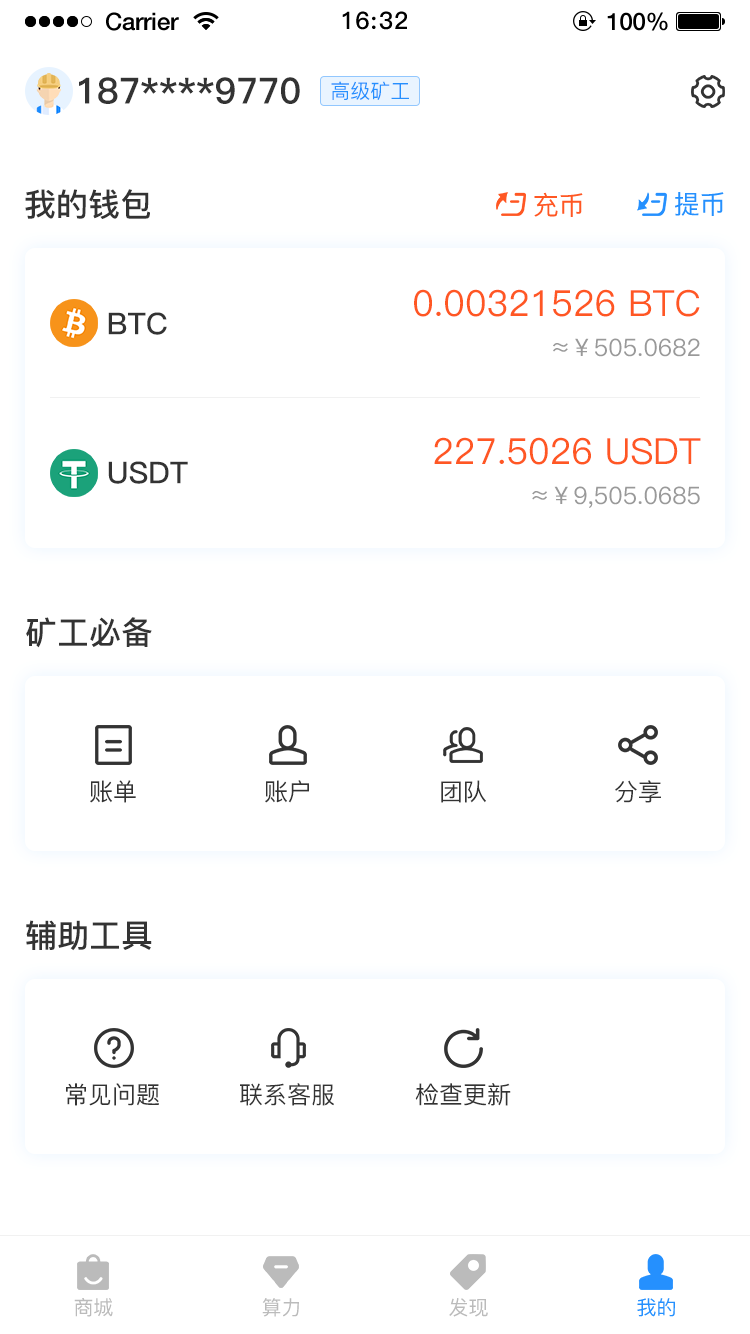Tap 分享 share option

pos(638,763)
